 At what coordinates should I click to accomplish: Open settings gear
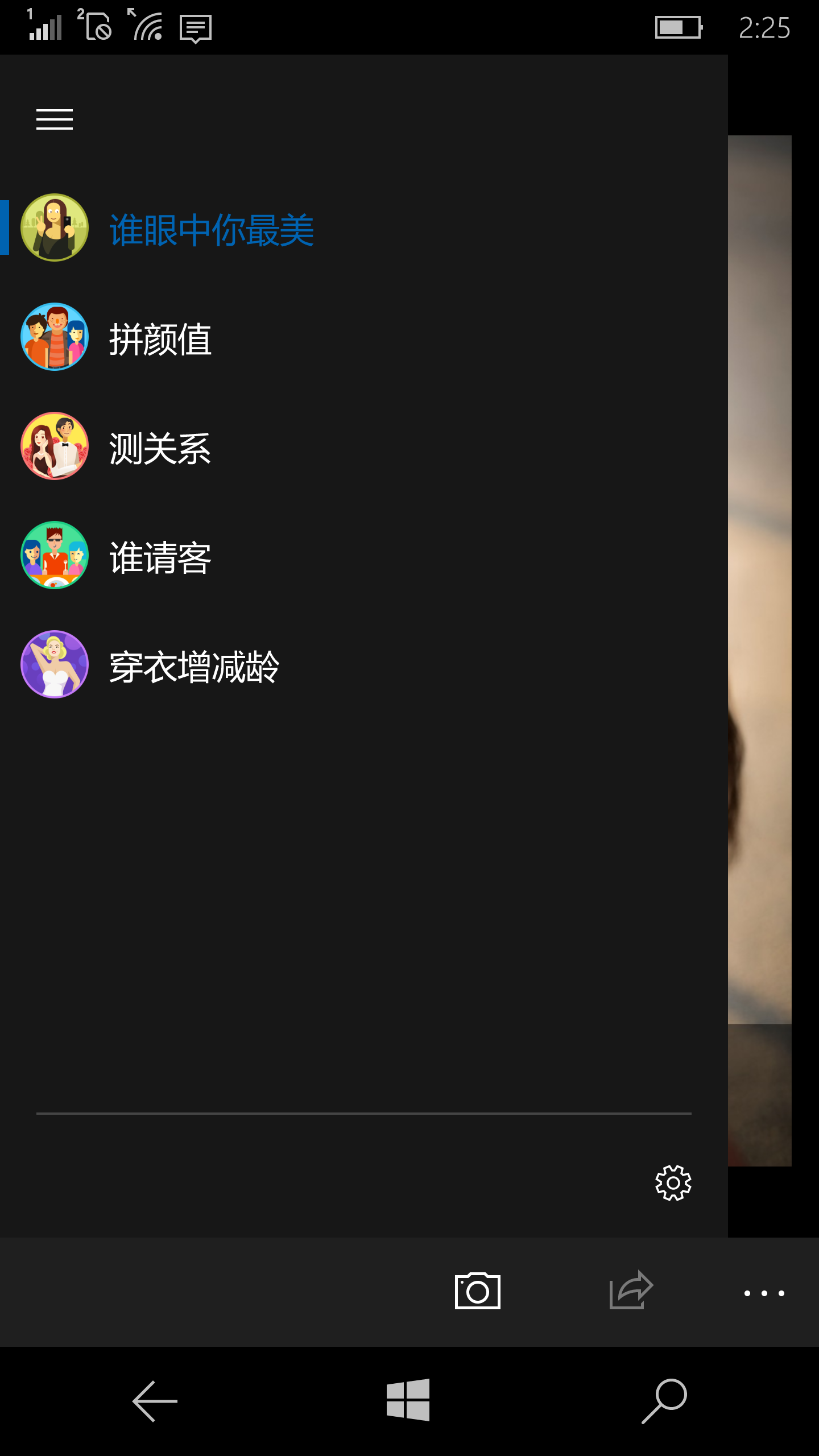click(x=673, y=1183)
